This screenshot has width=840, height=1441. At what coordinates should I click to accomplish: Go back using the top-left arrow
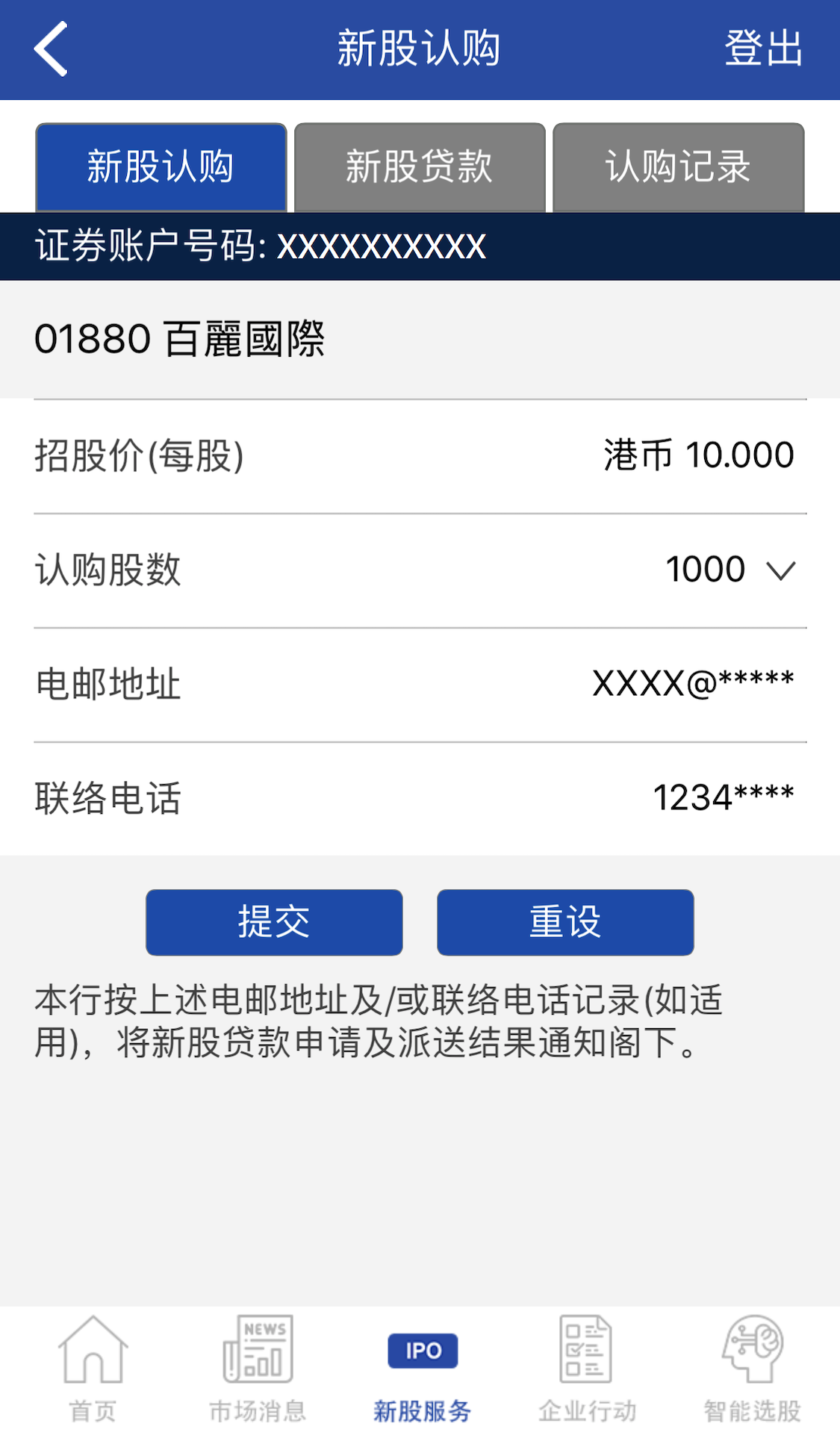tap(51, 49)
